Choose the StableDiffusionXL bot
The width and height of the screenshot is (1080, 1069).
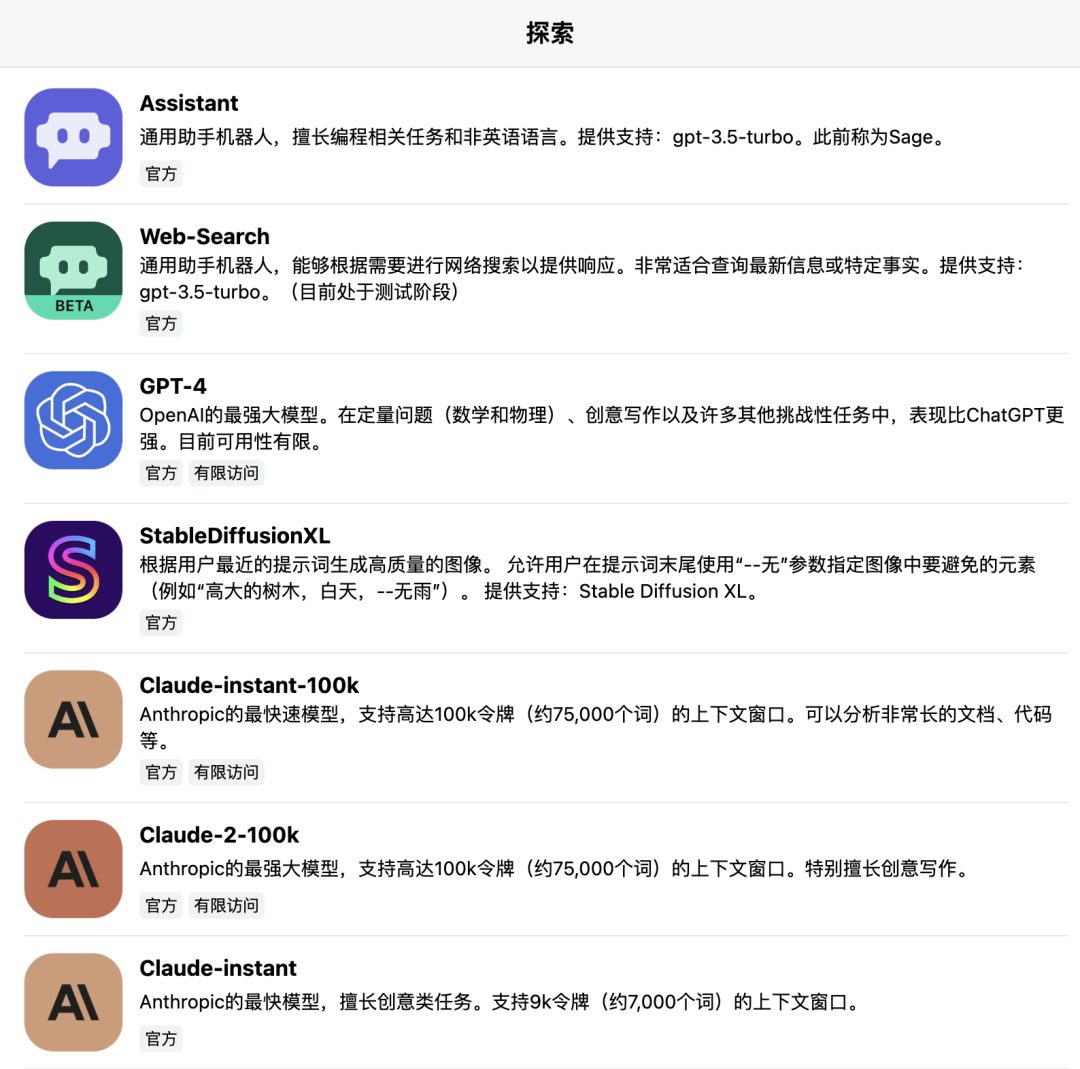click(235, 536)
